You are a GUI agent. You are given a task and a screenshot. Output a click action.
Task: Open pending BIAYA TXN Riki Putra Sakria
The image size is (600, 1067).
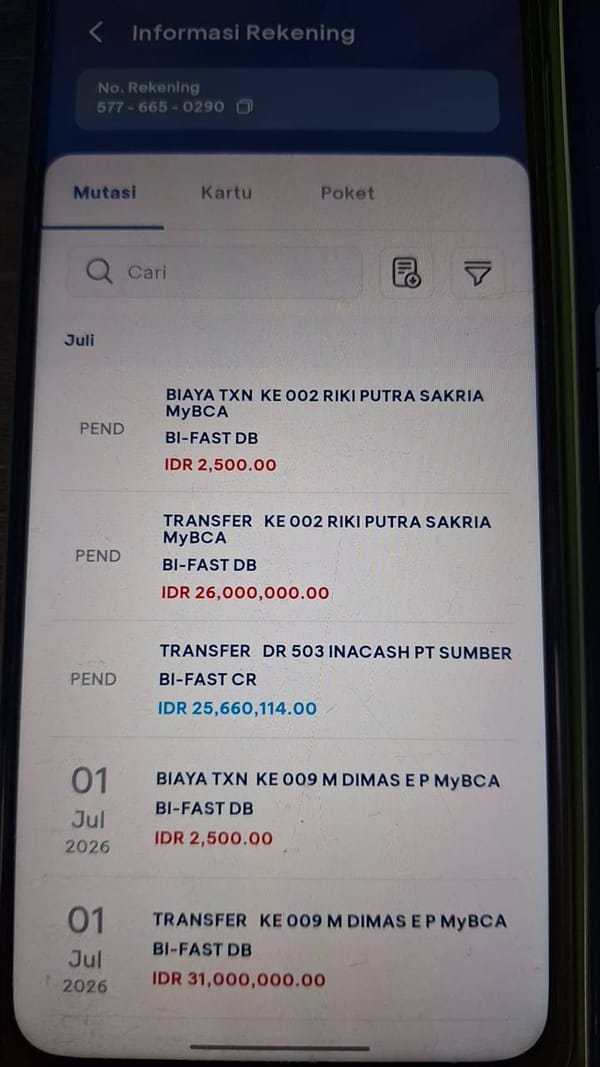284,430
